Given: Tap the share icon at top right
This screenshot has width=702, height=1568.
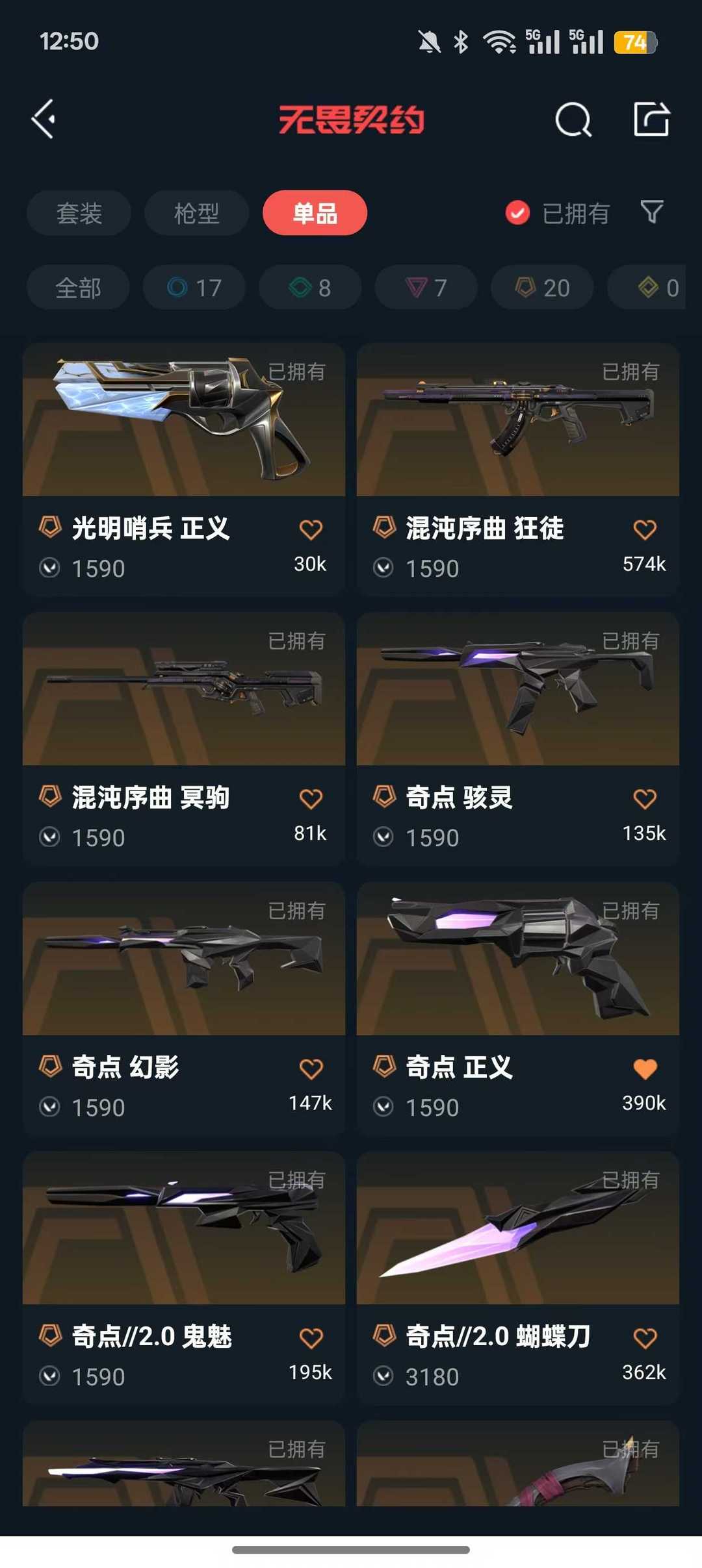Looking at the screenshot, I should (652, 120).
